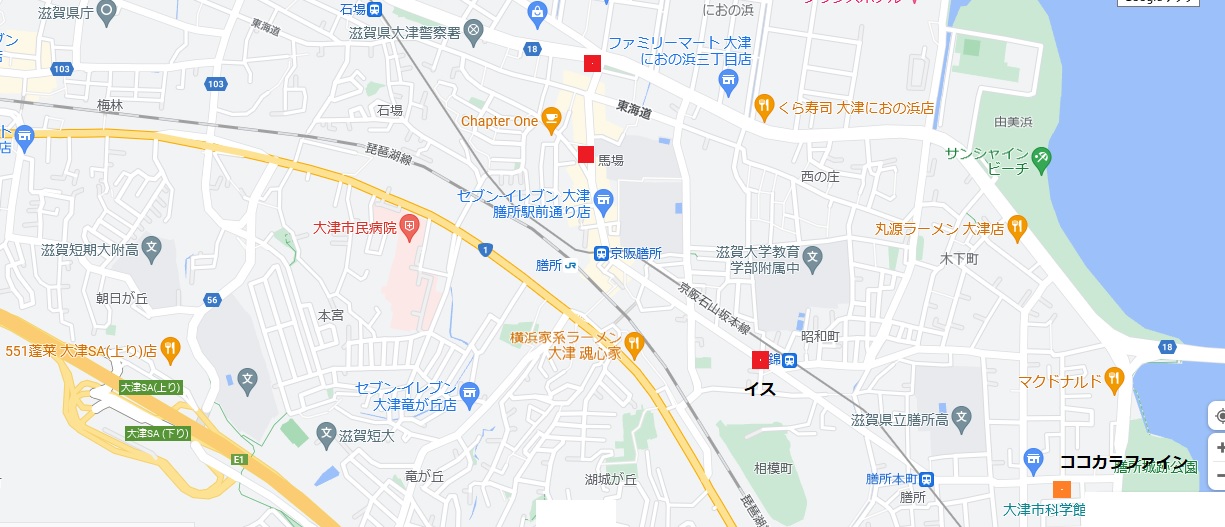Viewport: 1225px width, 527px height.
Task: View 大津市民病院 hospital details
Action: point(408,227)
